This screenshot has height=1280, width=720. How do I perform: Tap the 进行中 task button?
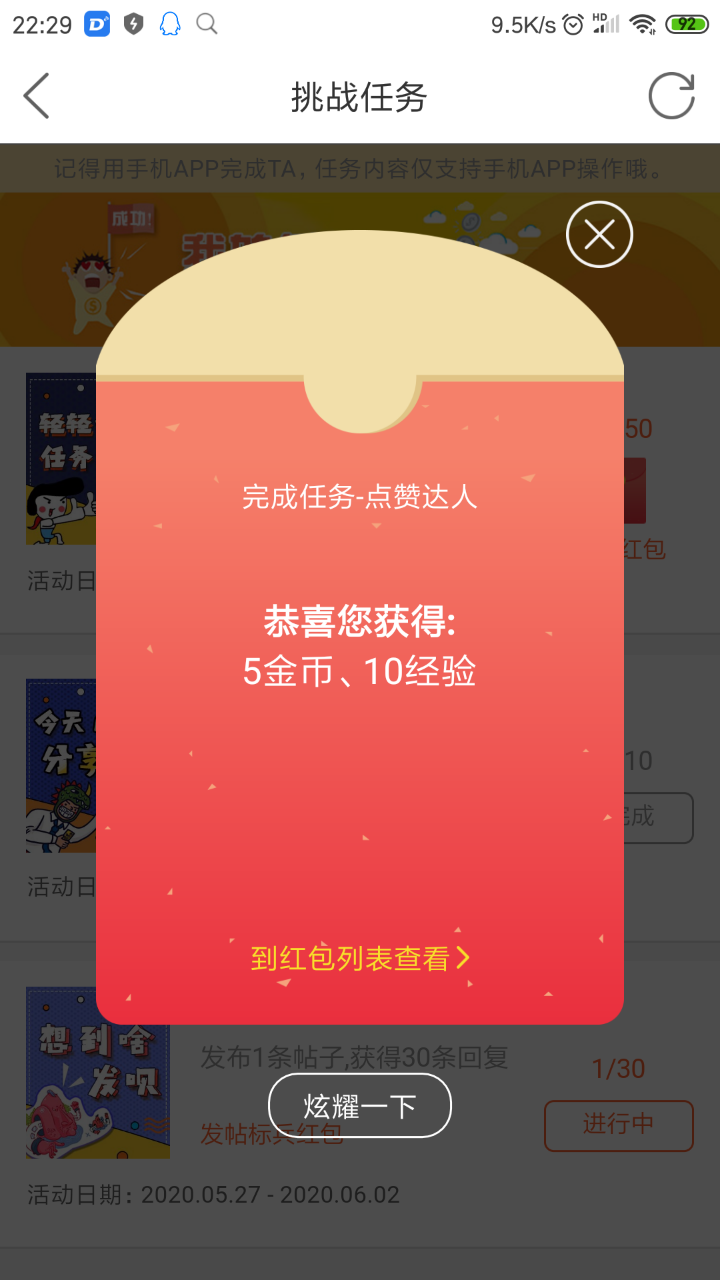(618, 1124)
